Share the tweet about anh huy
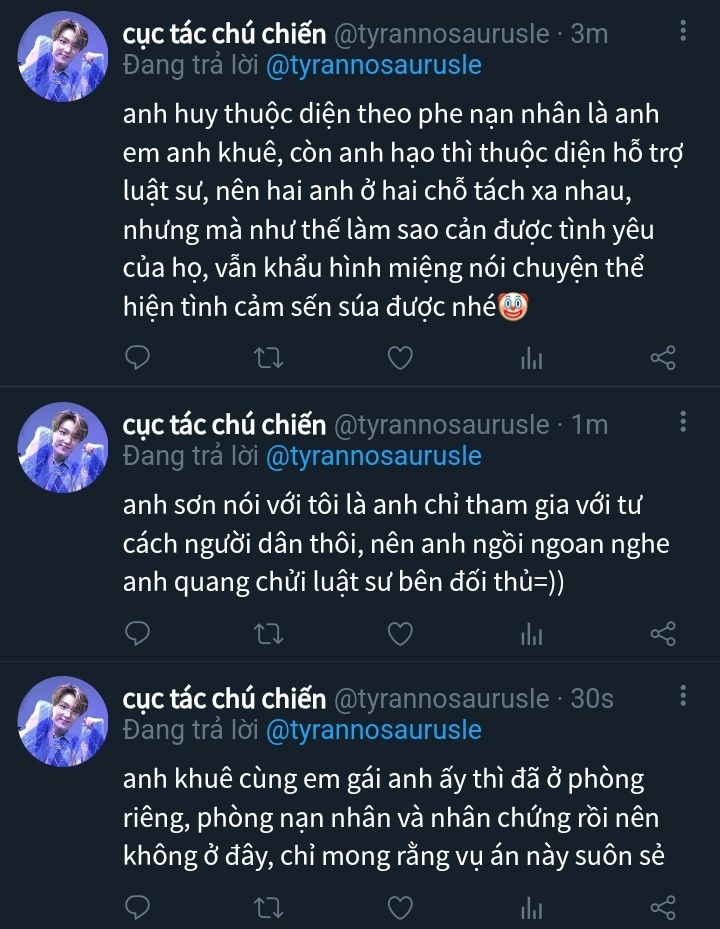 point(663,358)
